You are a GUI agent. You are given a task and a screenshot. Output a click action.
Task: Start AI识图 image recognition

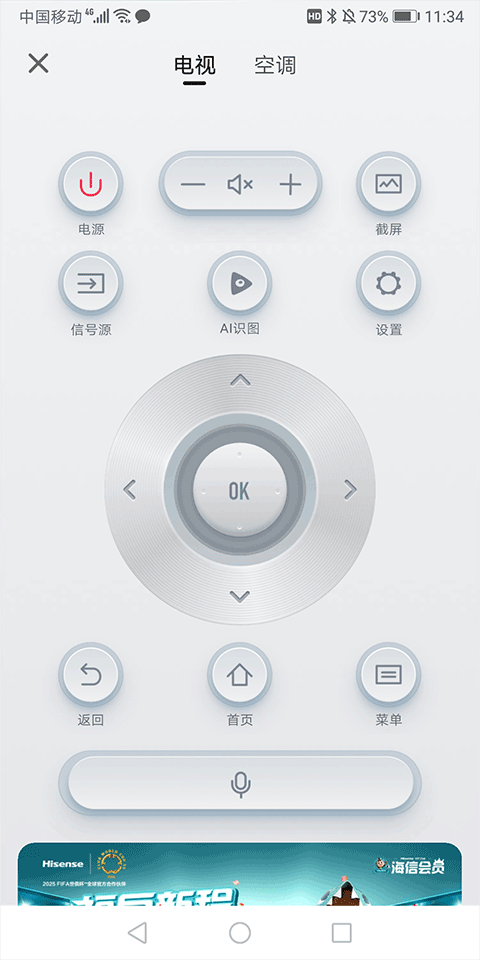tap(240, 283)
